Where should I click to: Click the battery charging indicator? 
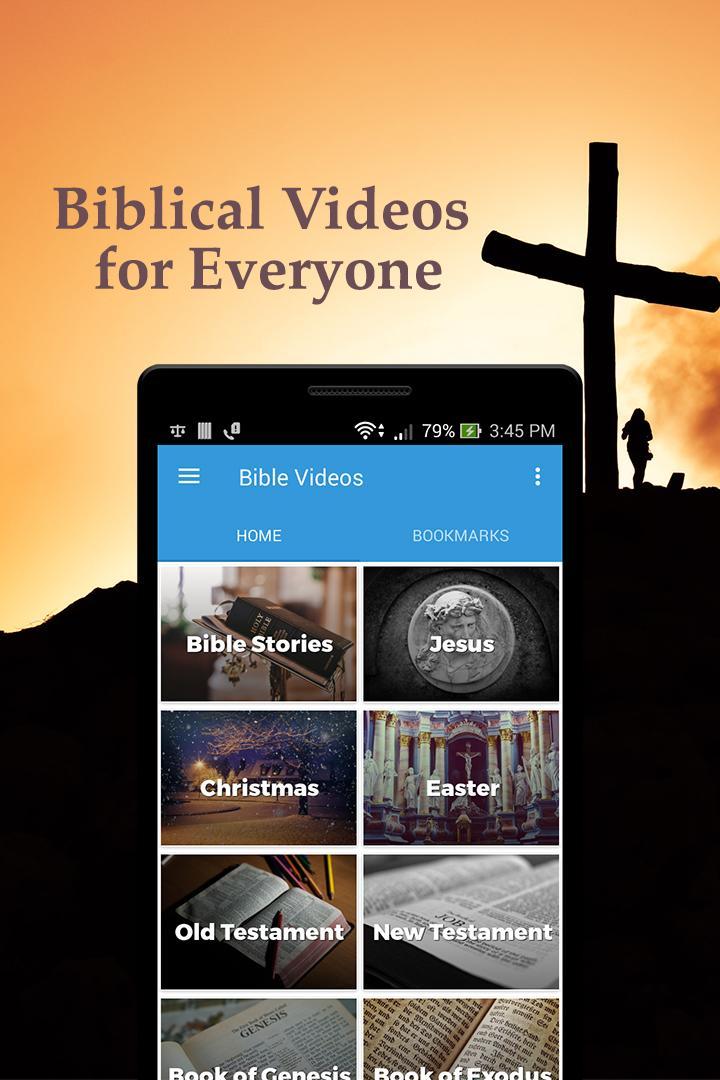pos(468,430)
